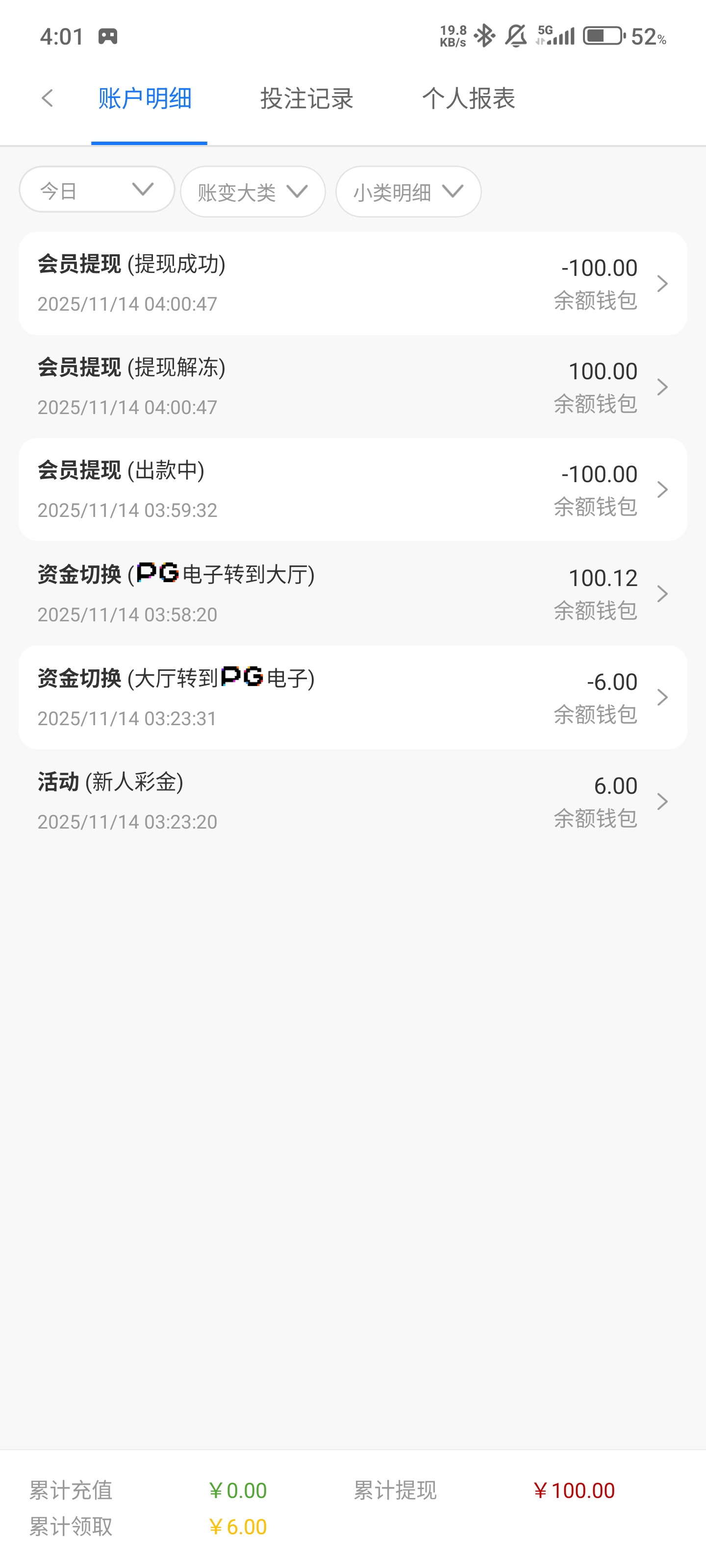
Task: Open the PG电子转到大厅 transfer of 100.12
Action: click(x=353, y=593)
